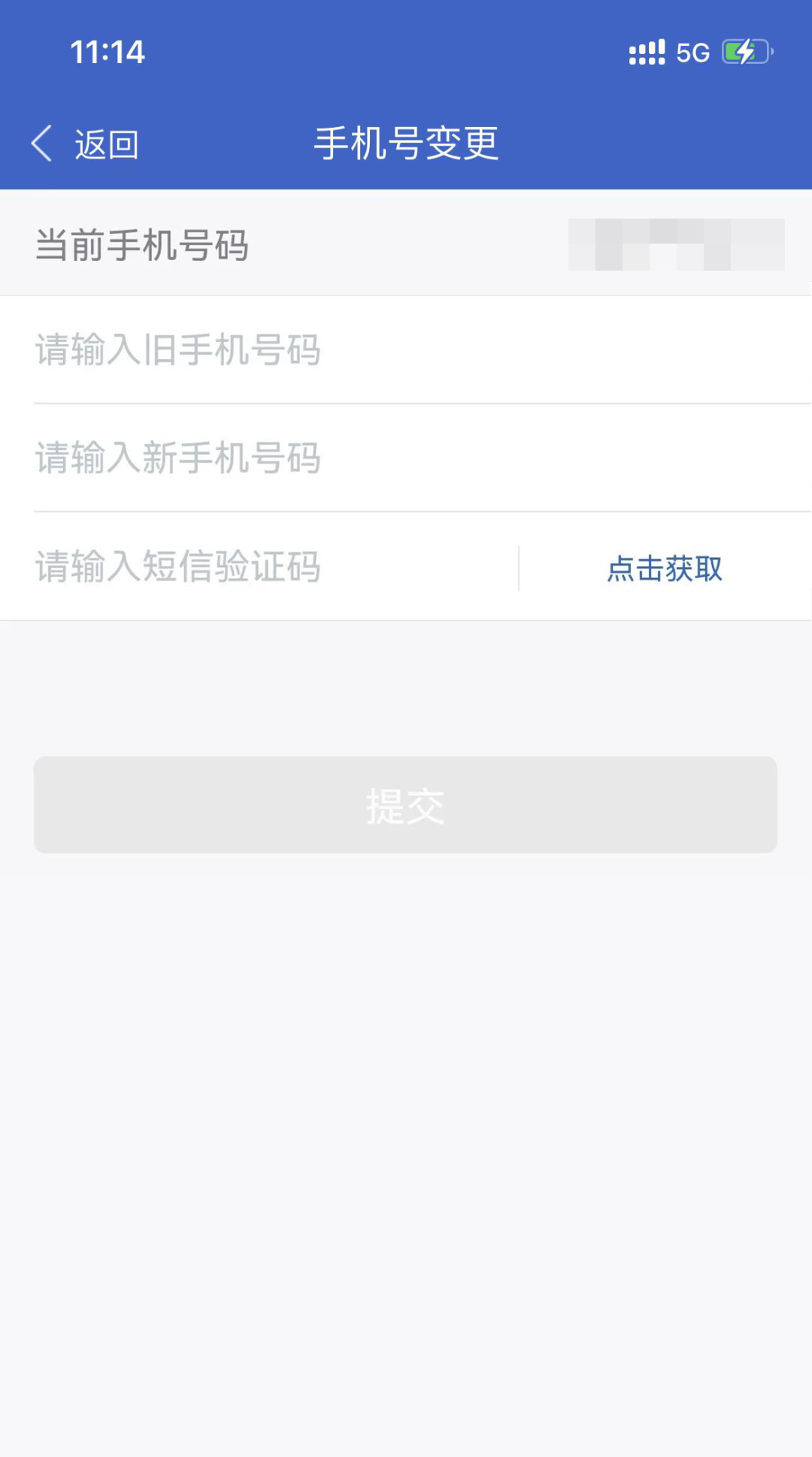Go back using the 返回 button

(86, 144)
